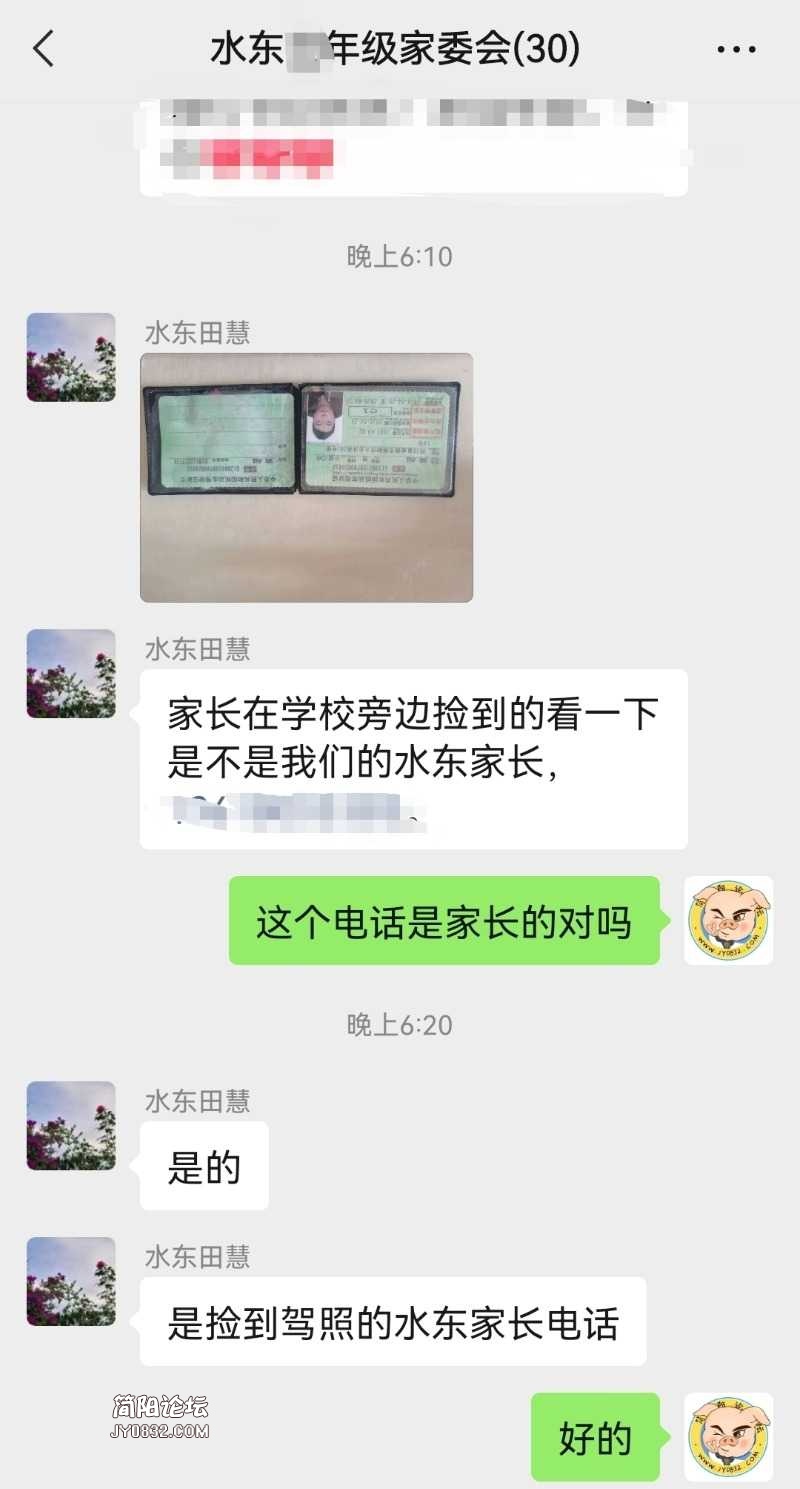
Task: Go back to the chat list
Action: [44, 48]
